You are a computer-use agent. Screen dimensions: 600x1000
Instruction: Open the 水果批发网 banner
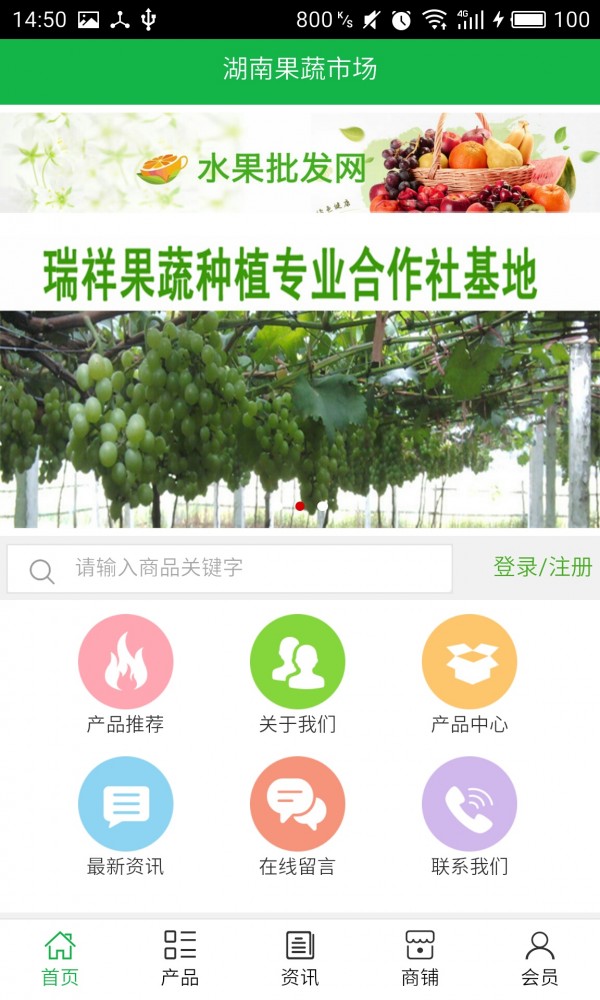[x=300, y=163]
